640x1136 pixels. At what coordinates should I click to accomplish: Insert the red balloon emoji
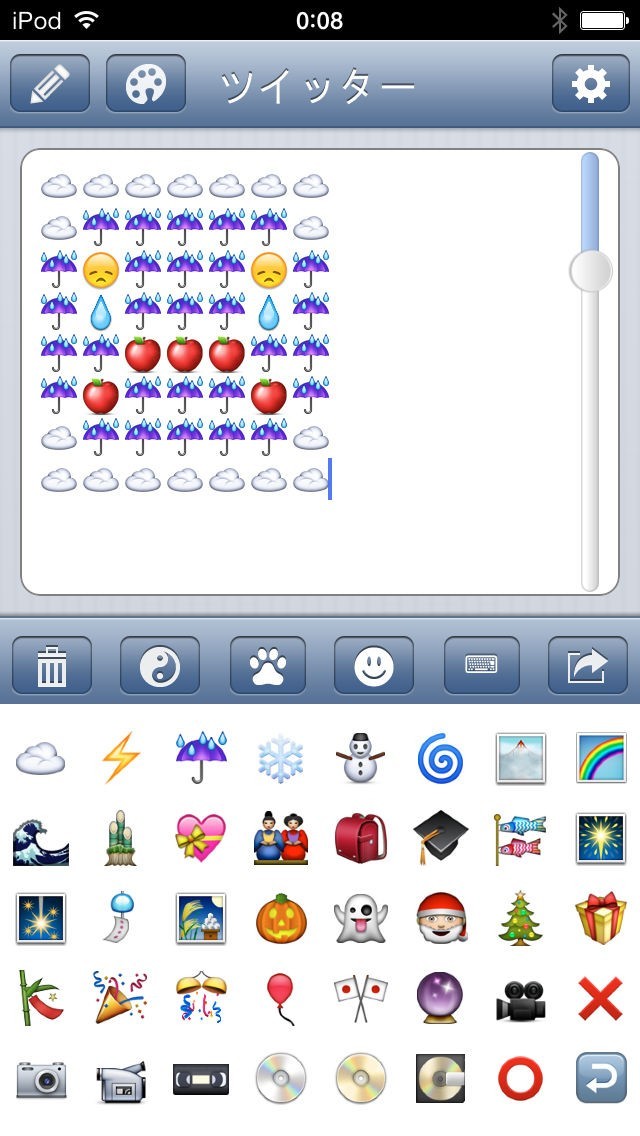280,998
